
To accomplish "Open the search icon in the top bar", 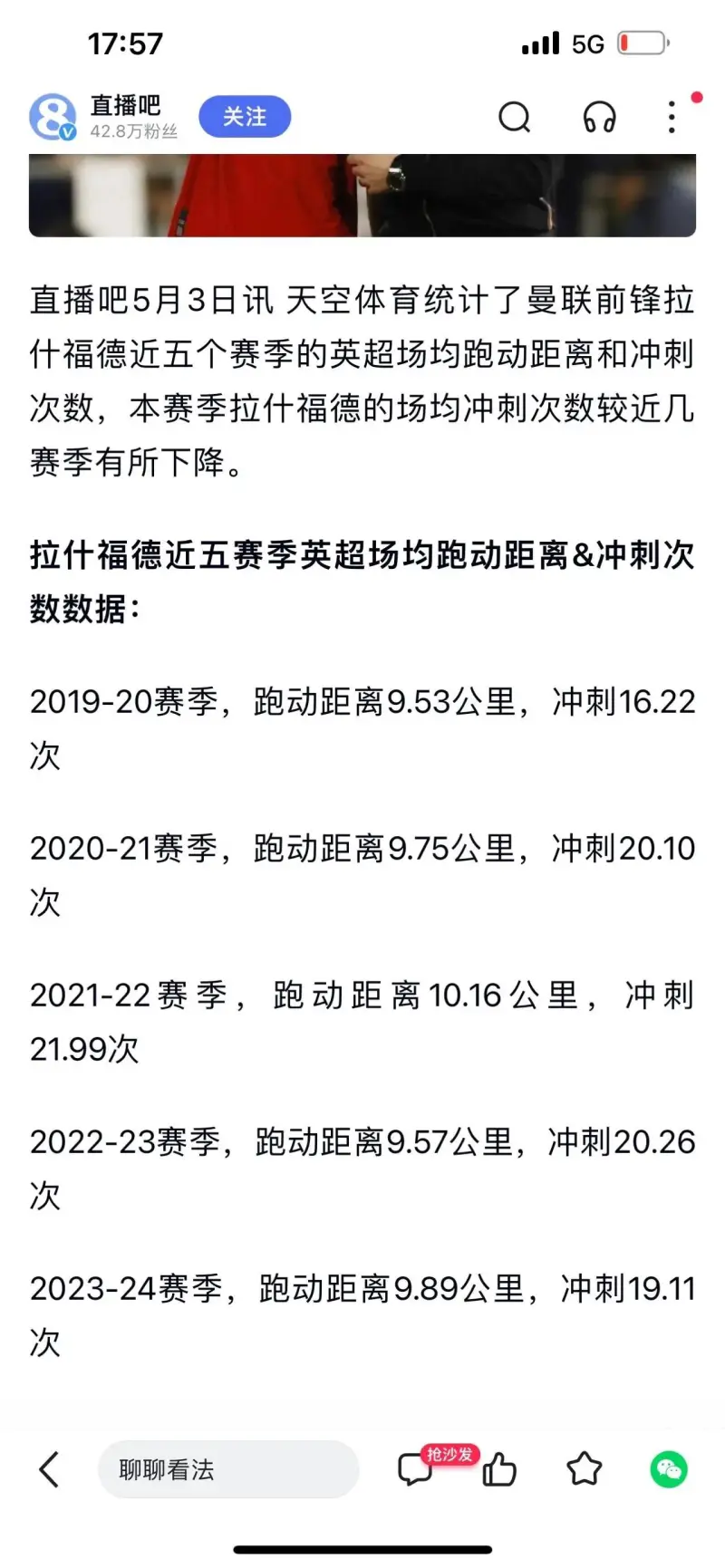I will (x=515, y=117).
